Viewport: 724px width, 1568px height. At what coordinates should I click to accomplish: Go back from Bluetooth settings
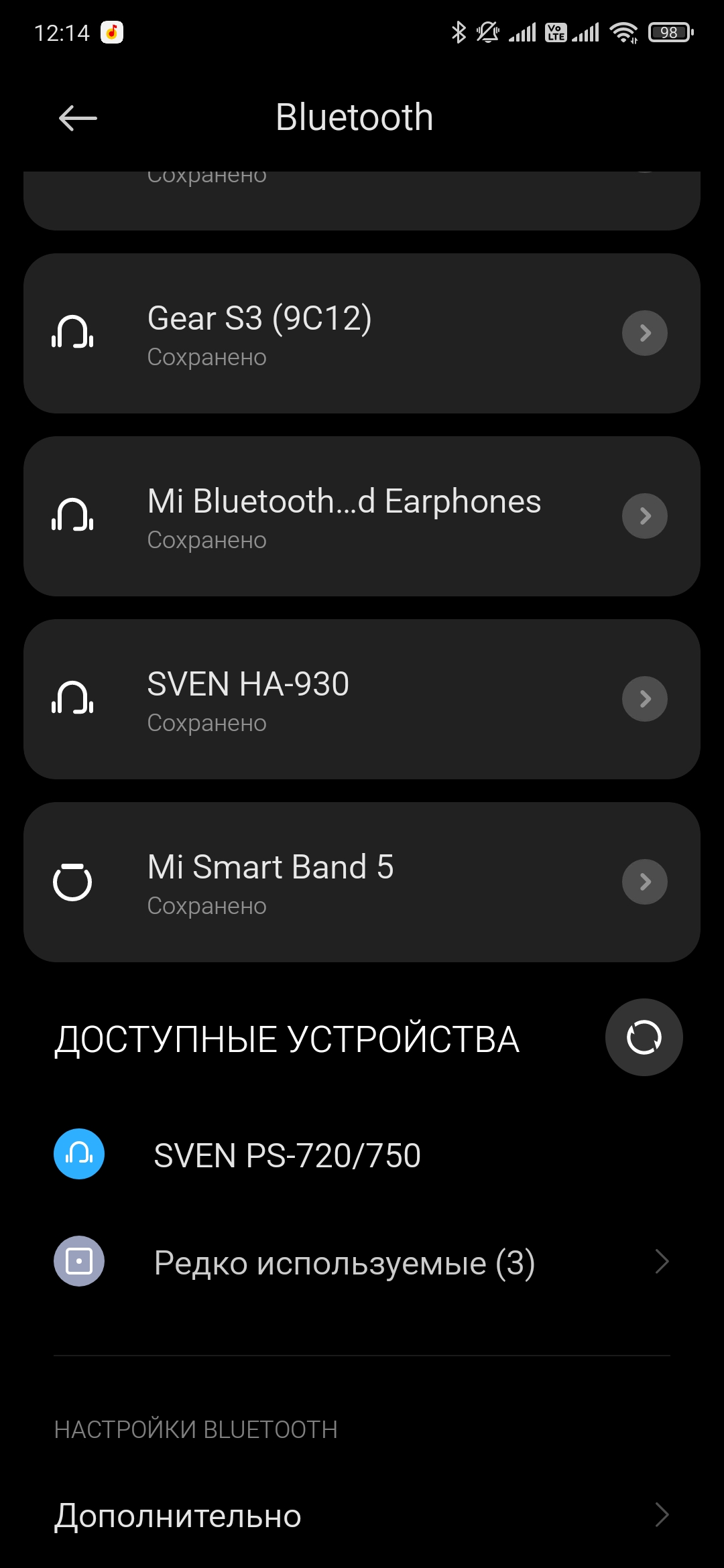[78, 119]
